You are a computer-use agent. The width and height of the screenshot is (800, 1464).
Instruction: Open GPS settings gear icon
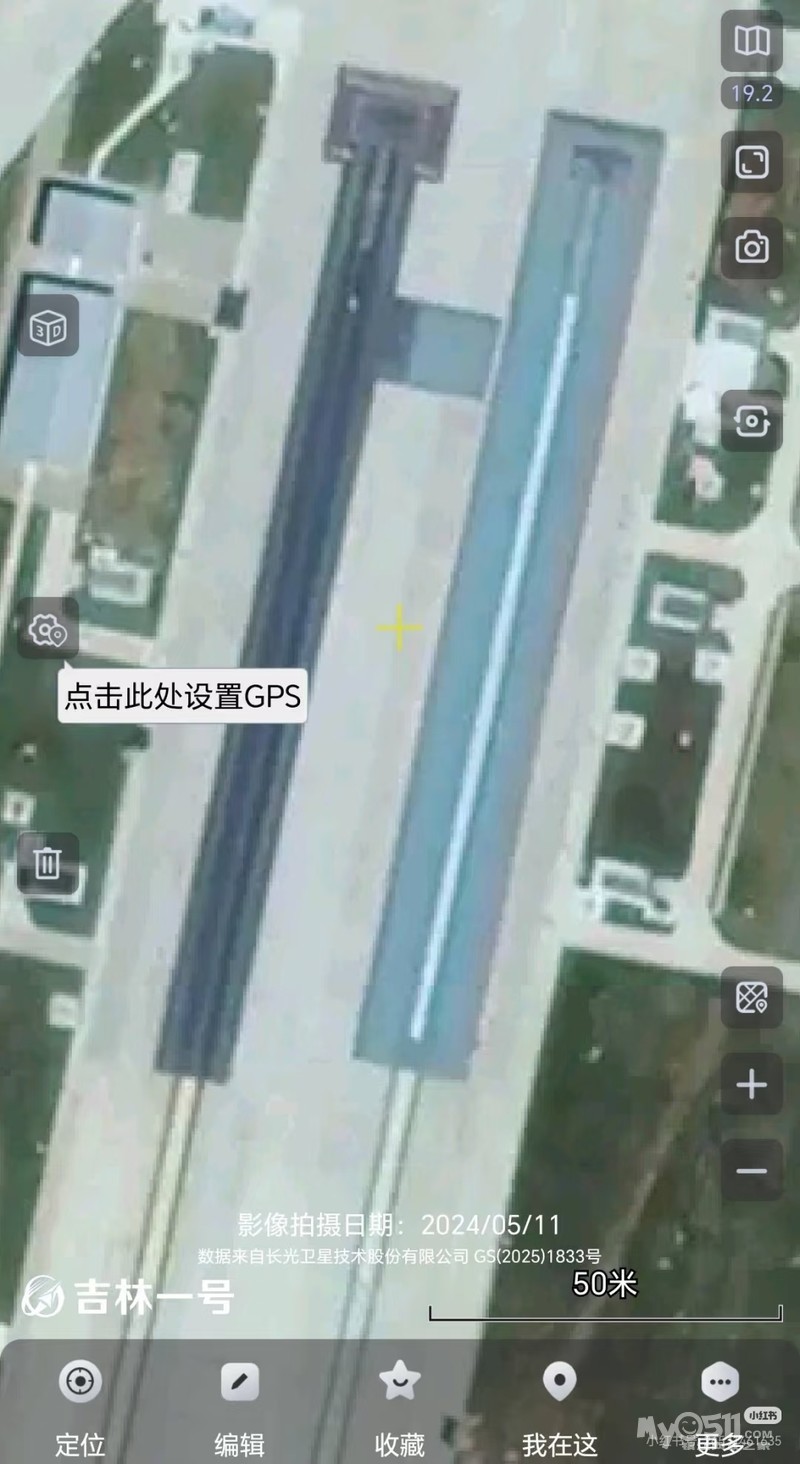[x=48, y=629]
